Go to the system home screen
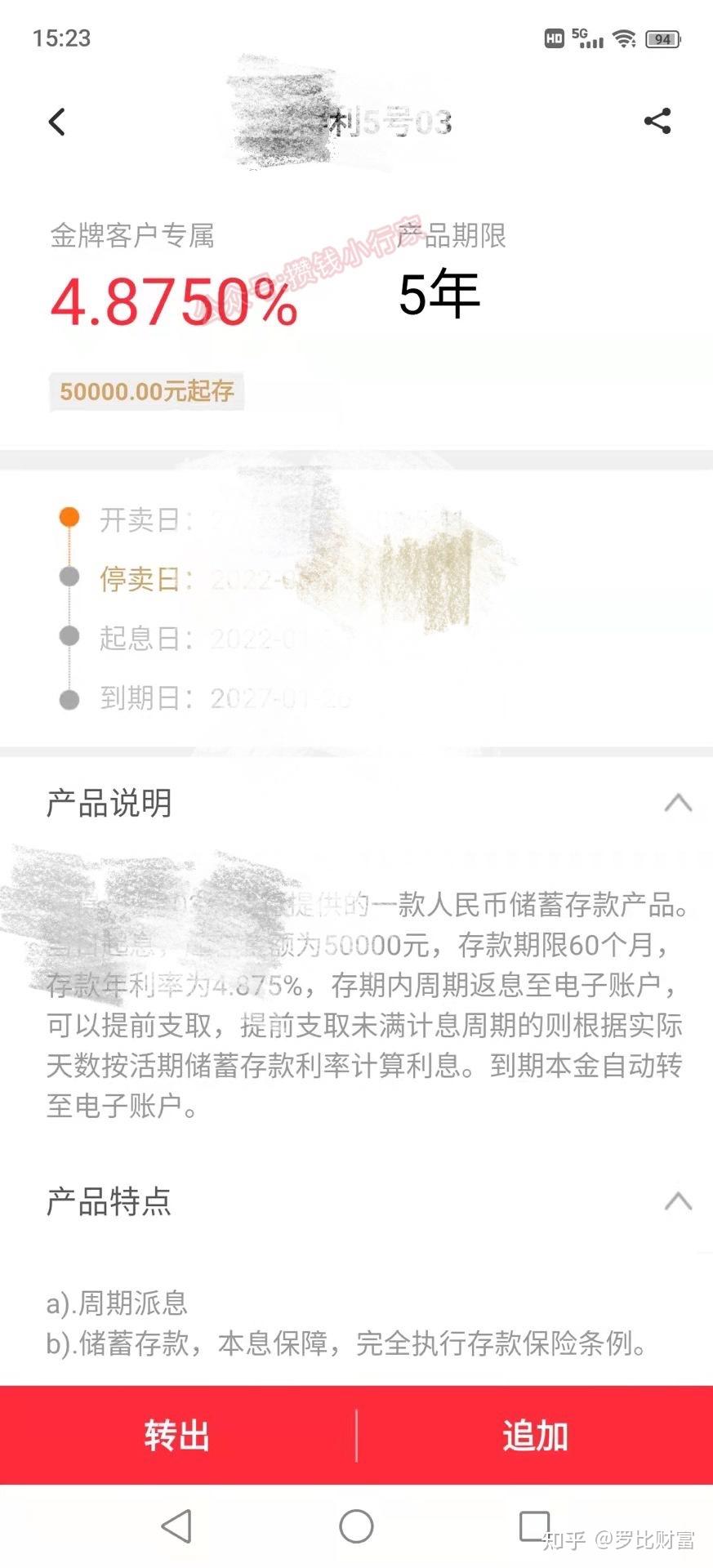This screenshot has width=713, height=1568. (356, 1526)
